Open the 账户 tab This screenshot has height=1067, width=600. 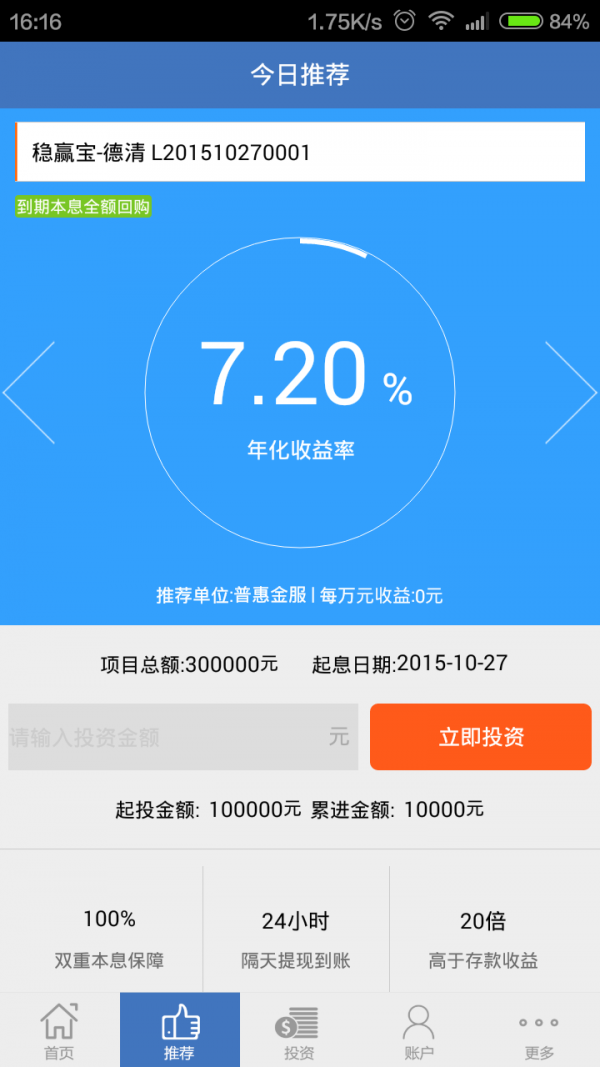tap(420, 1030)
